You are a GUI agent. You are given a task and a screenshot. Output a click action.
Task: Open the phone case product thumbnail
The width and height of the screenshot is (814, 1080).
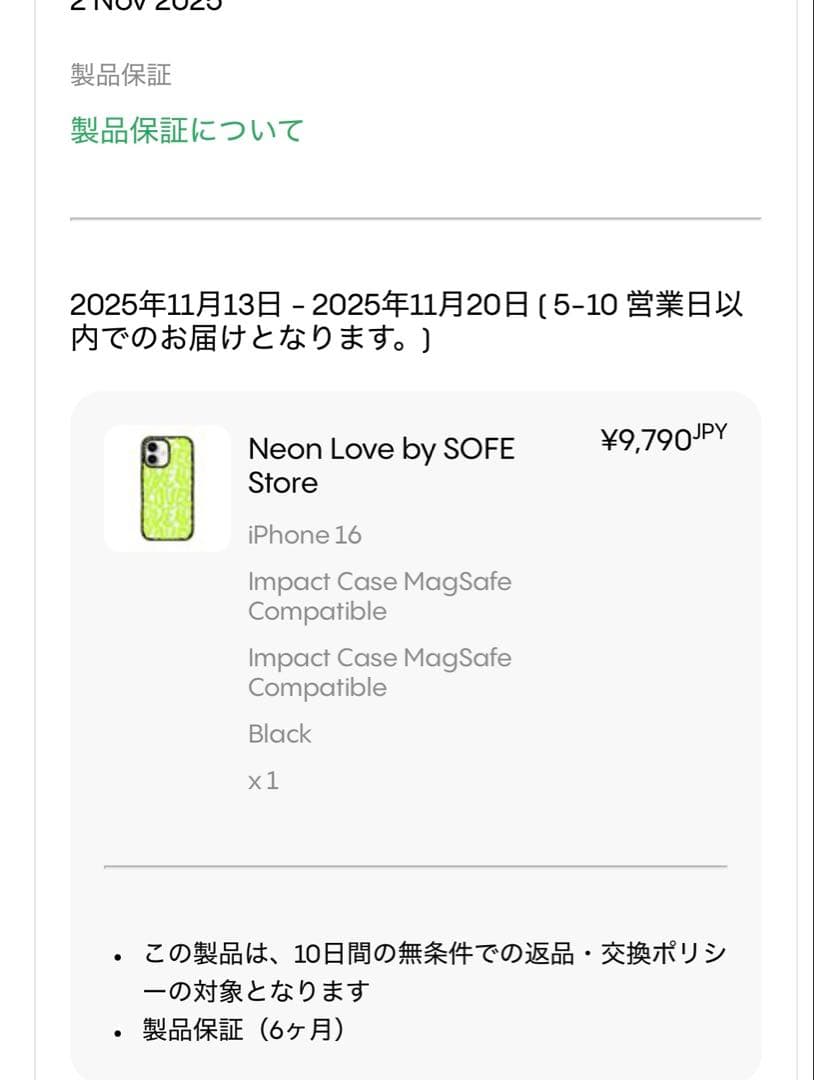[167, 487]
